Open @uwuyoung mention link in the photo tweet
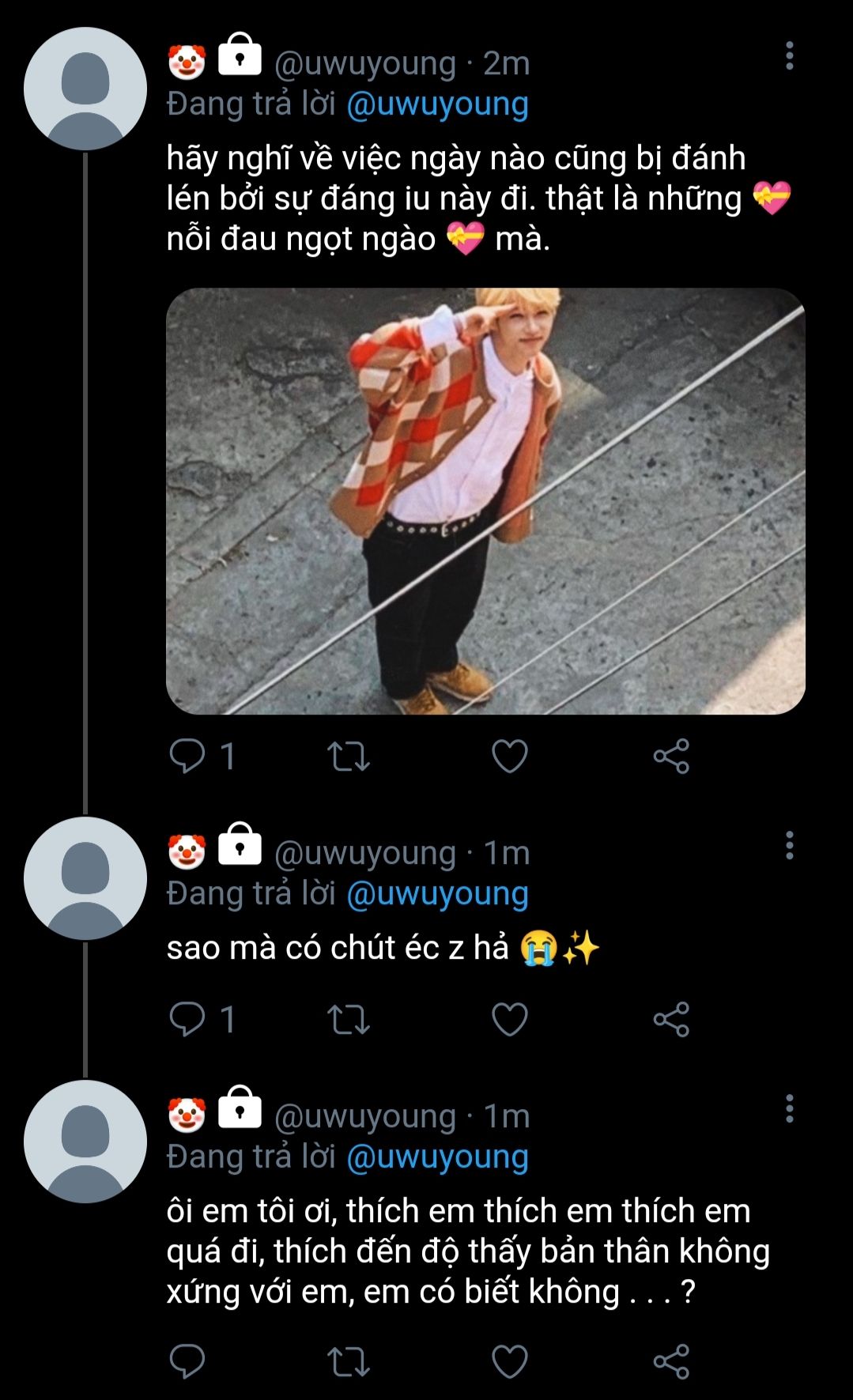 tap(437, 104)
